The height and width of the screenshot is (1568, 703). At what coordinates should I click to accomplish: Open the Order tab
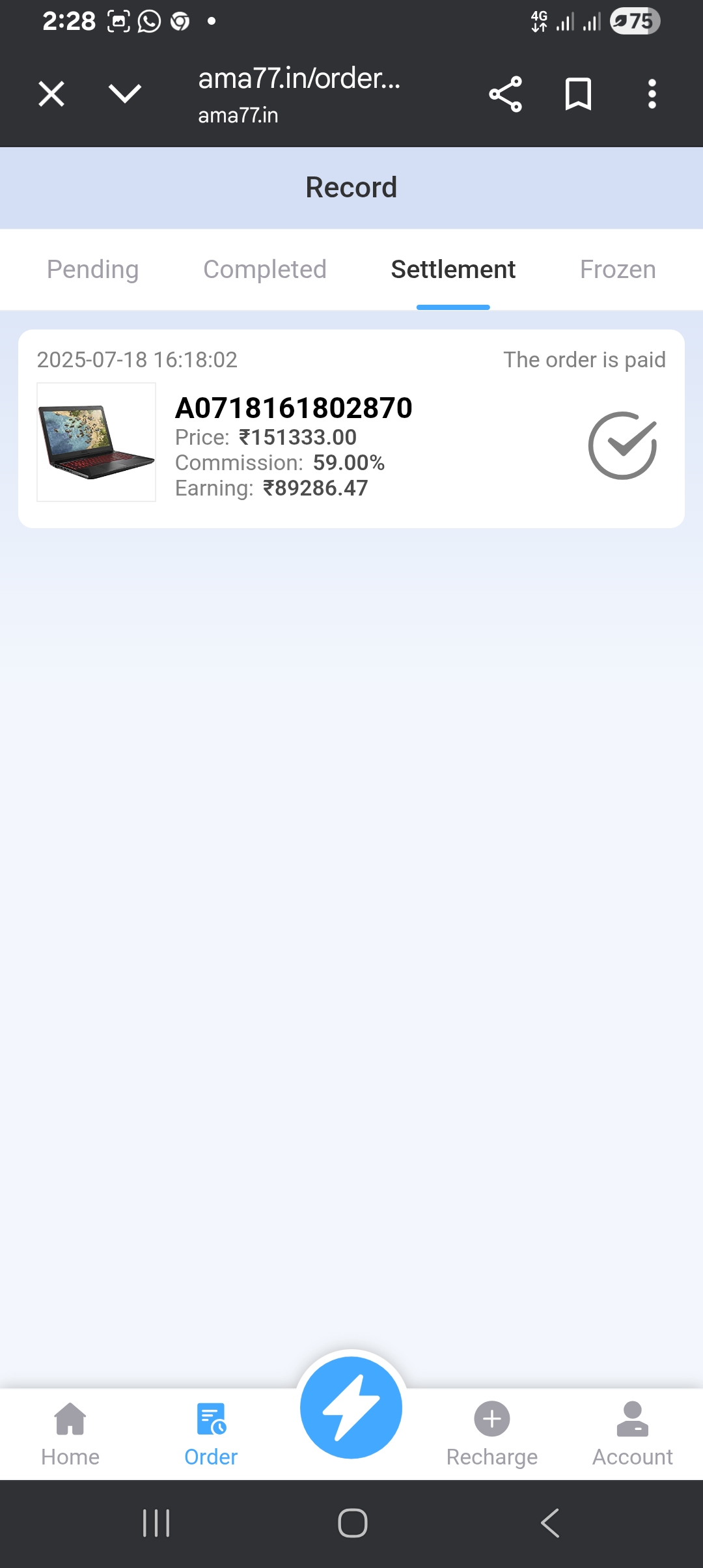(211, 1433)
